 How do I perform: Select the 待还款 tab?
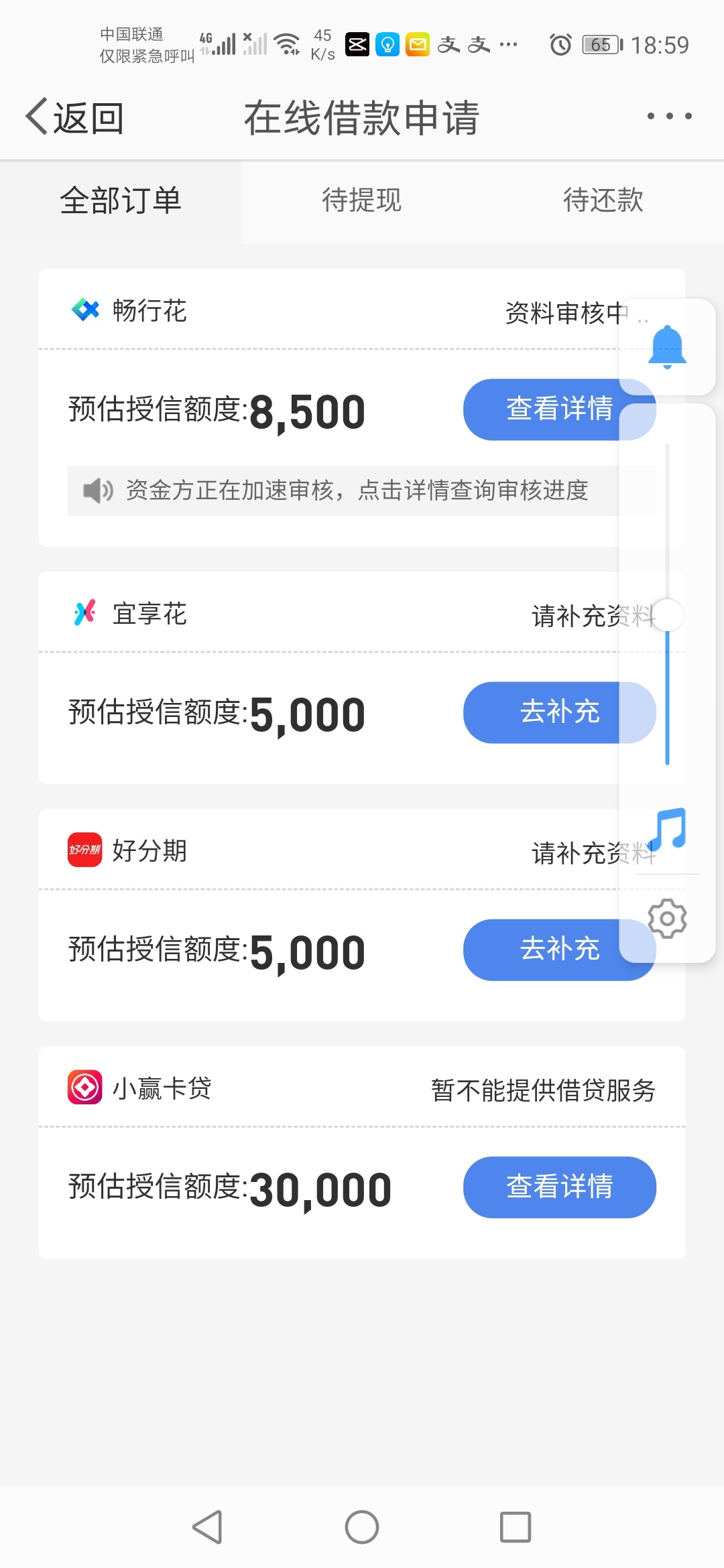pyautogui.click(x=603, y=201)
